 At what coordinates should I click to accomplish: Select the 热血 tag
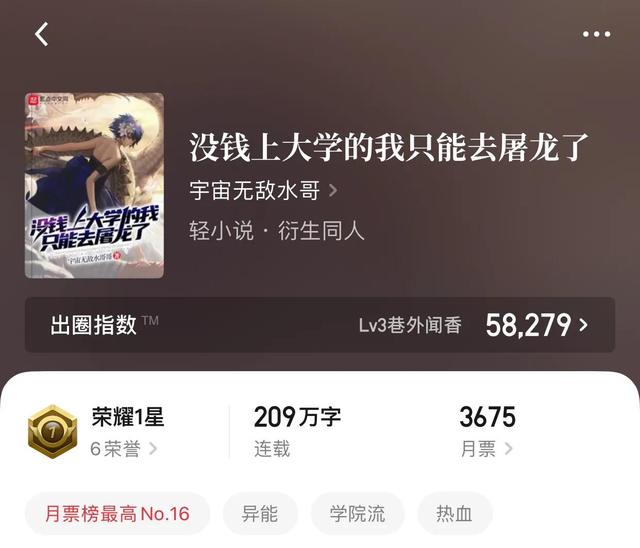coord(455,514)
